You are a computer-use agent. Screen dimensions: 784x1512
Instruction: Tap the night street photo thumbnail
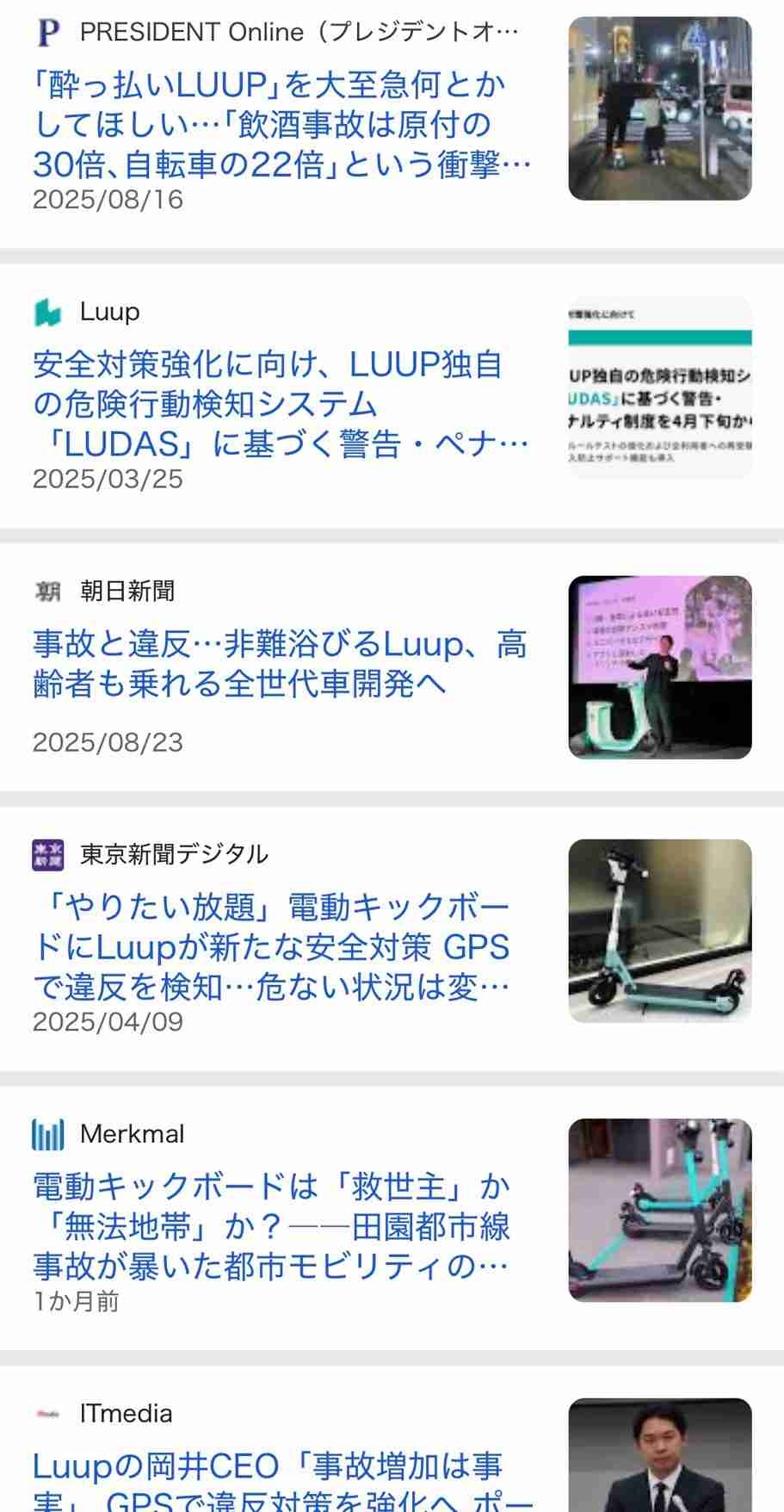[659, 108]
